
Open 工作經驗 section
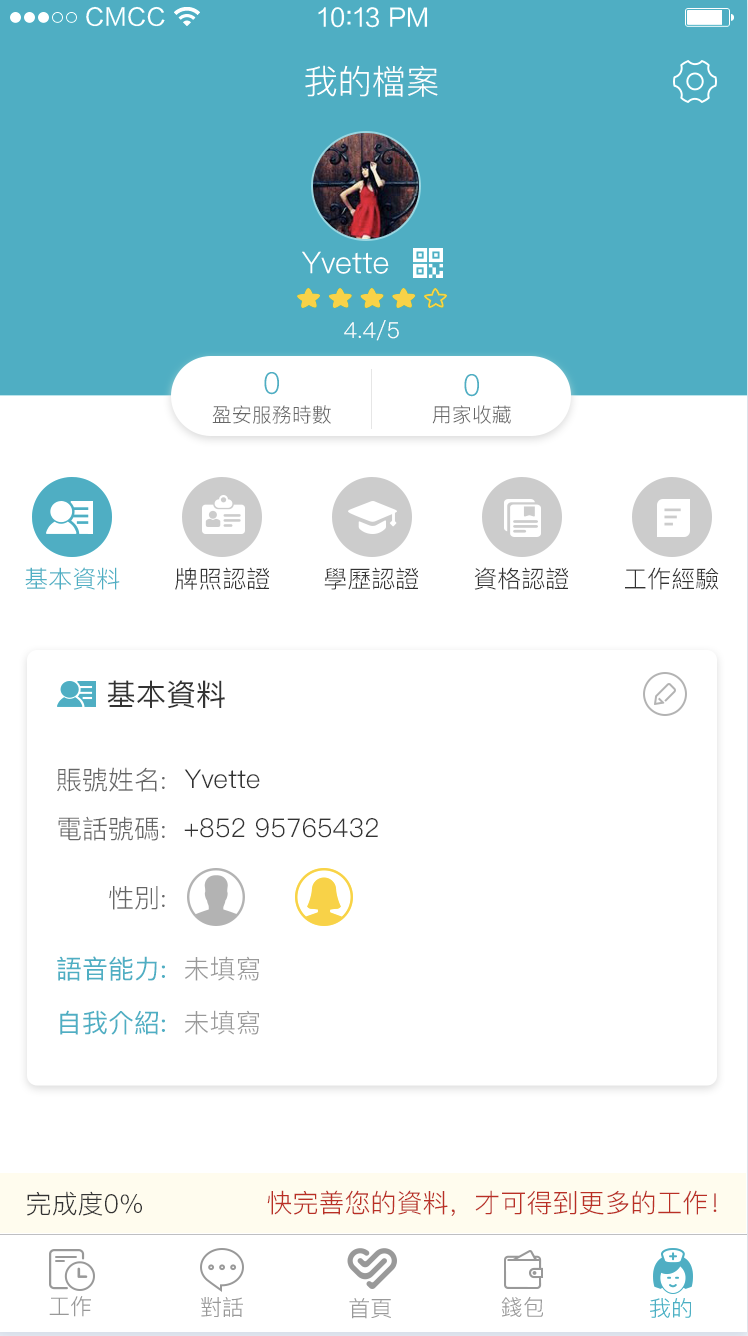click(x=672, y=535)
